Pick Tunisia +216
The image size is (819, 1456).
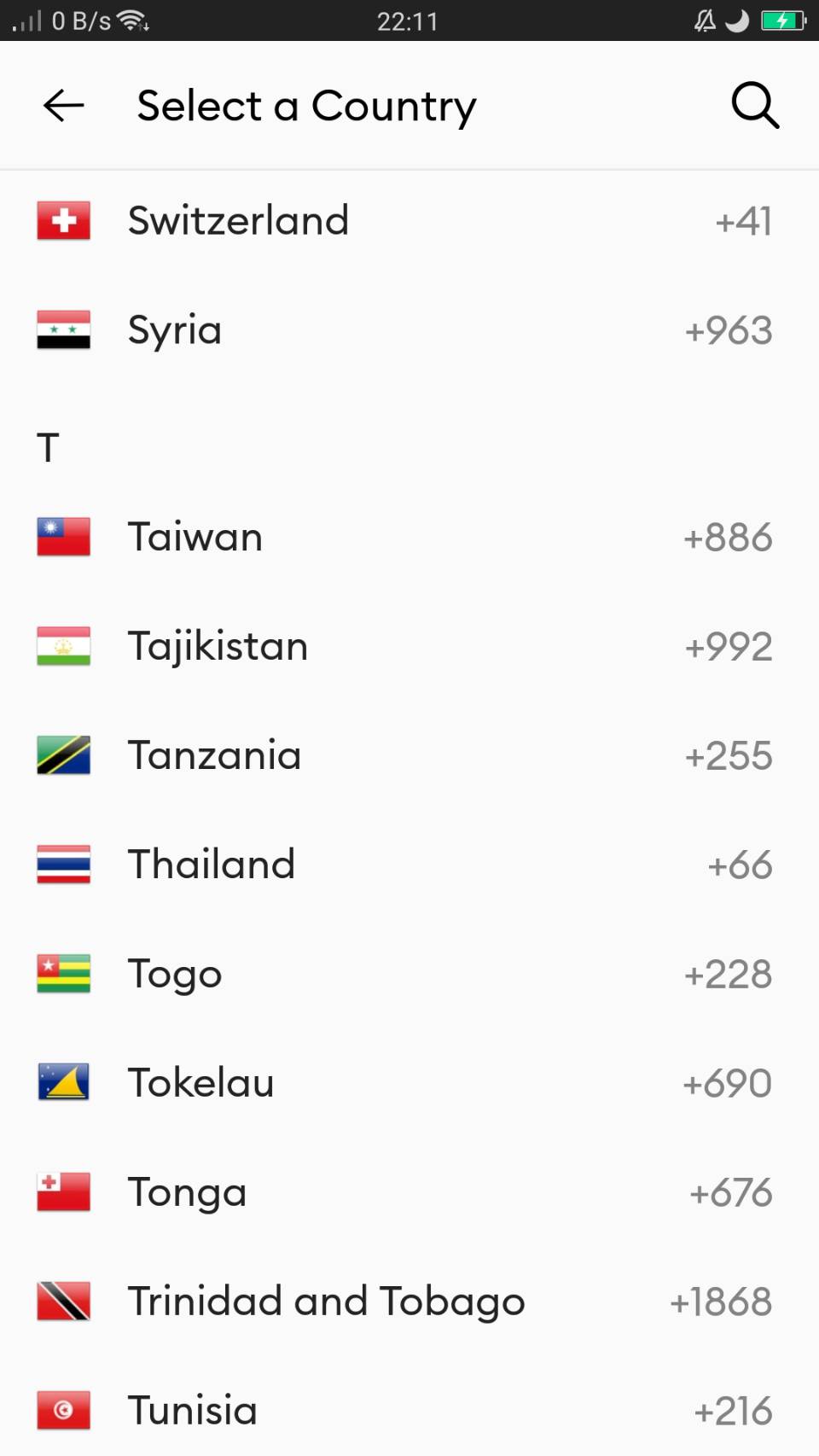click(409, 1408)
